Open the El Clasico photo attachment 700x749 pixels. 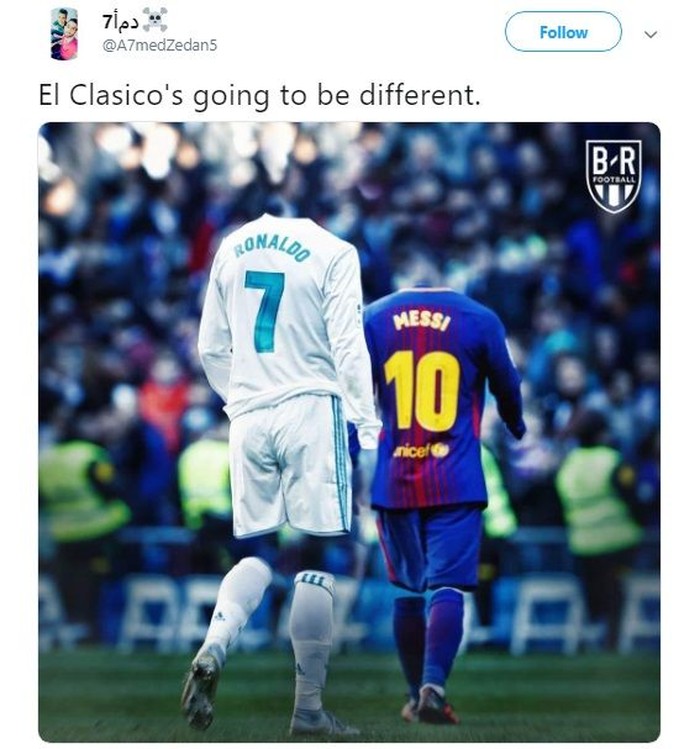click(x=349, y=432)
